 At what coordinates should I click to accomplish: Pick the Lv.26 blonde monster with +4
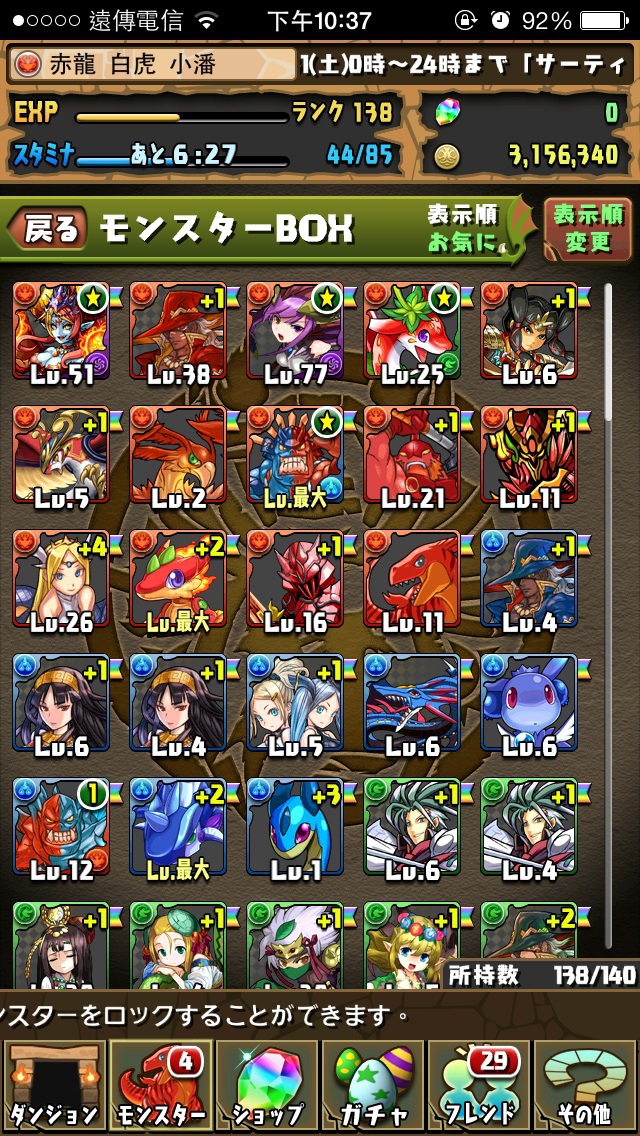point(61,579)
